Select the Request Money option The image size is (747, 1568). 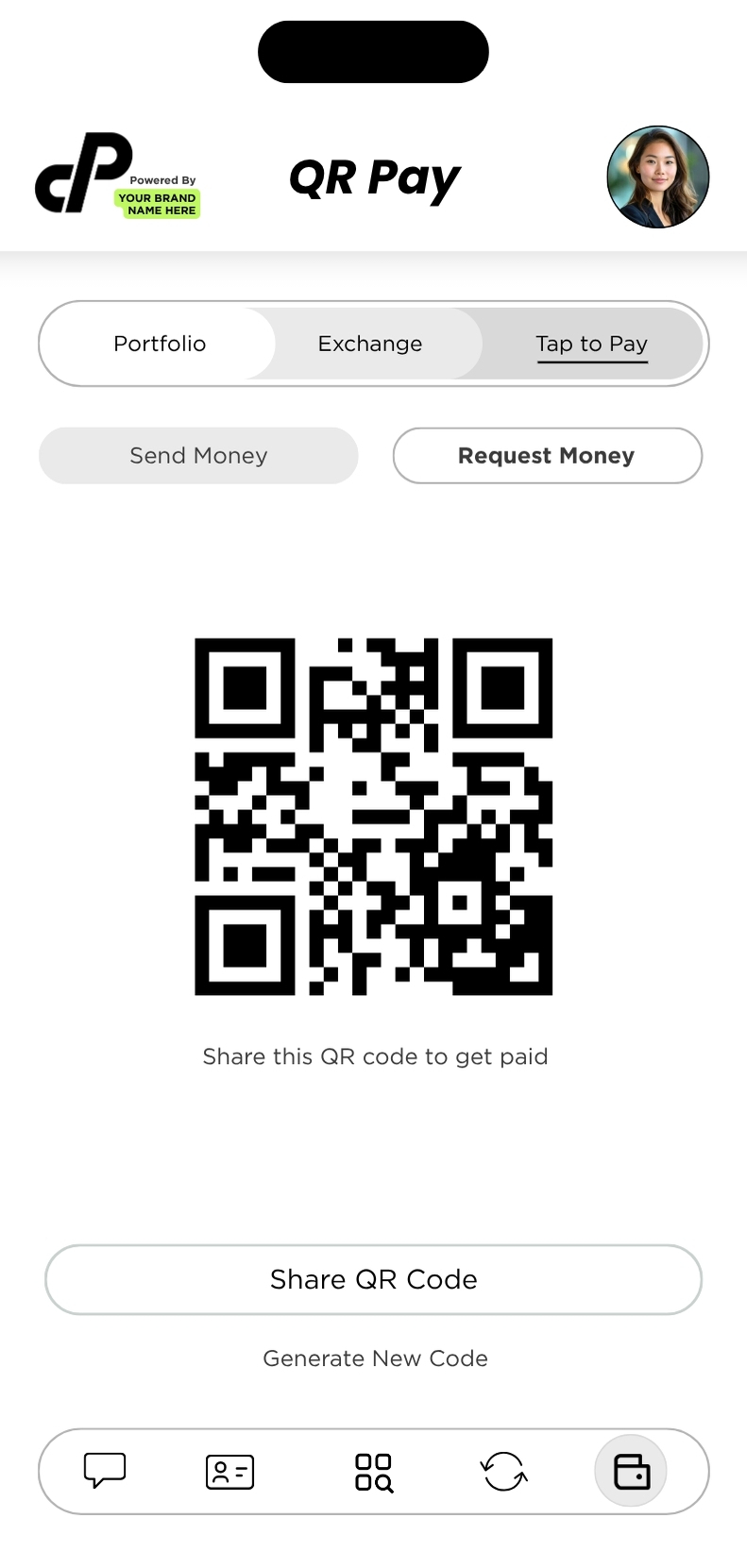click(x=547, y=456)
